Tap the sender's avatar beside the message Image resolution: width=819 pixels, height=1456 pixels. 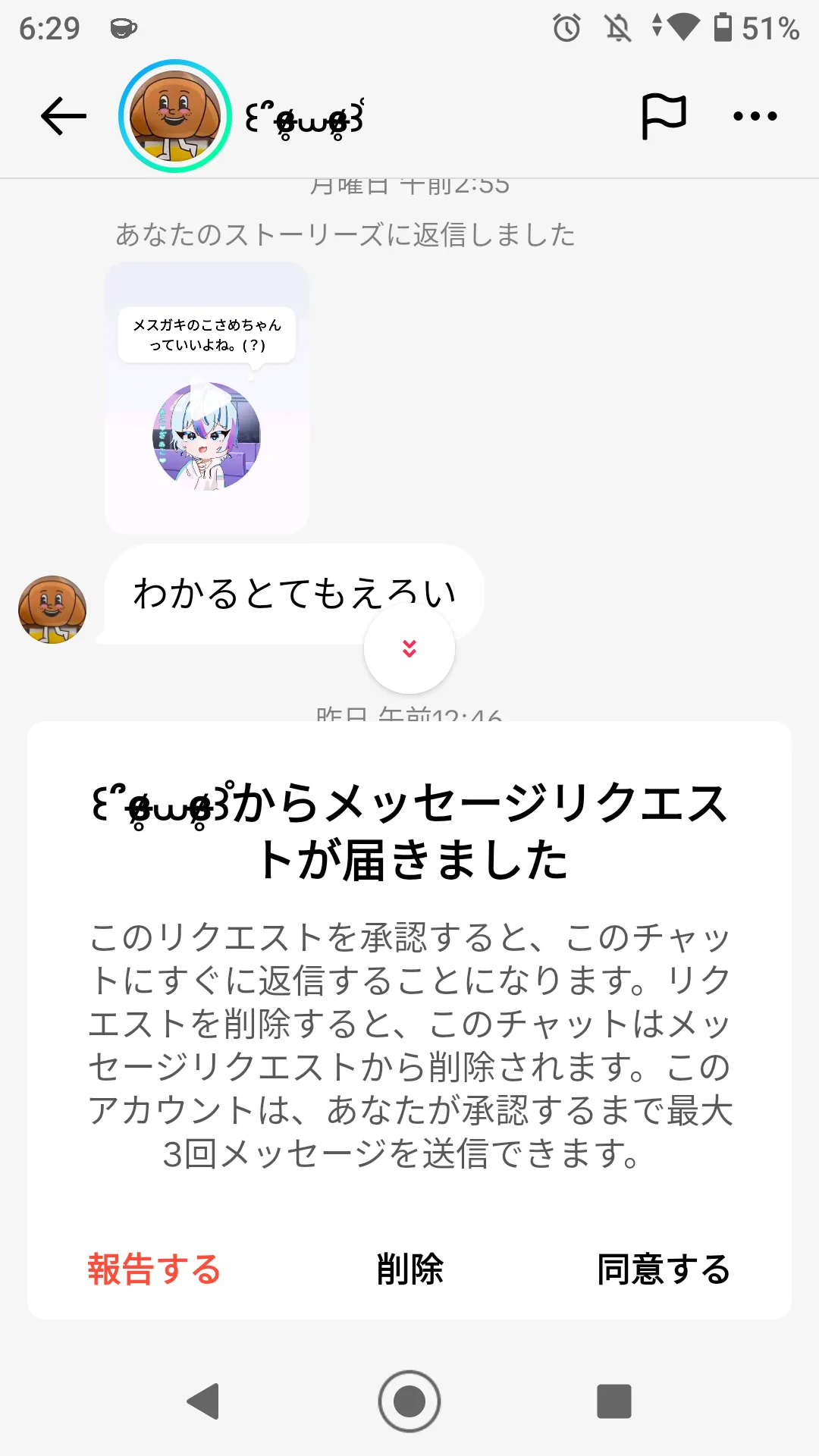click(52, 610)
